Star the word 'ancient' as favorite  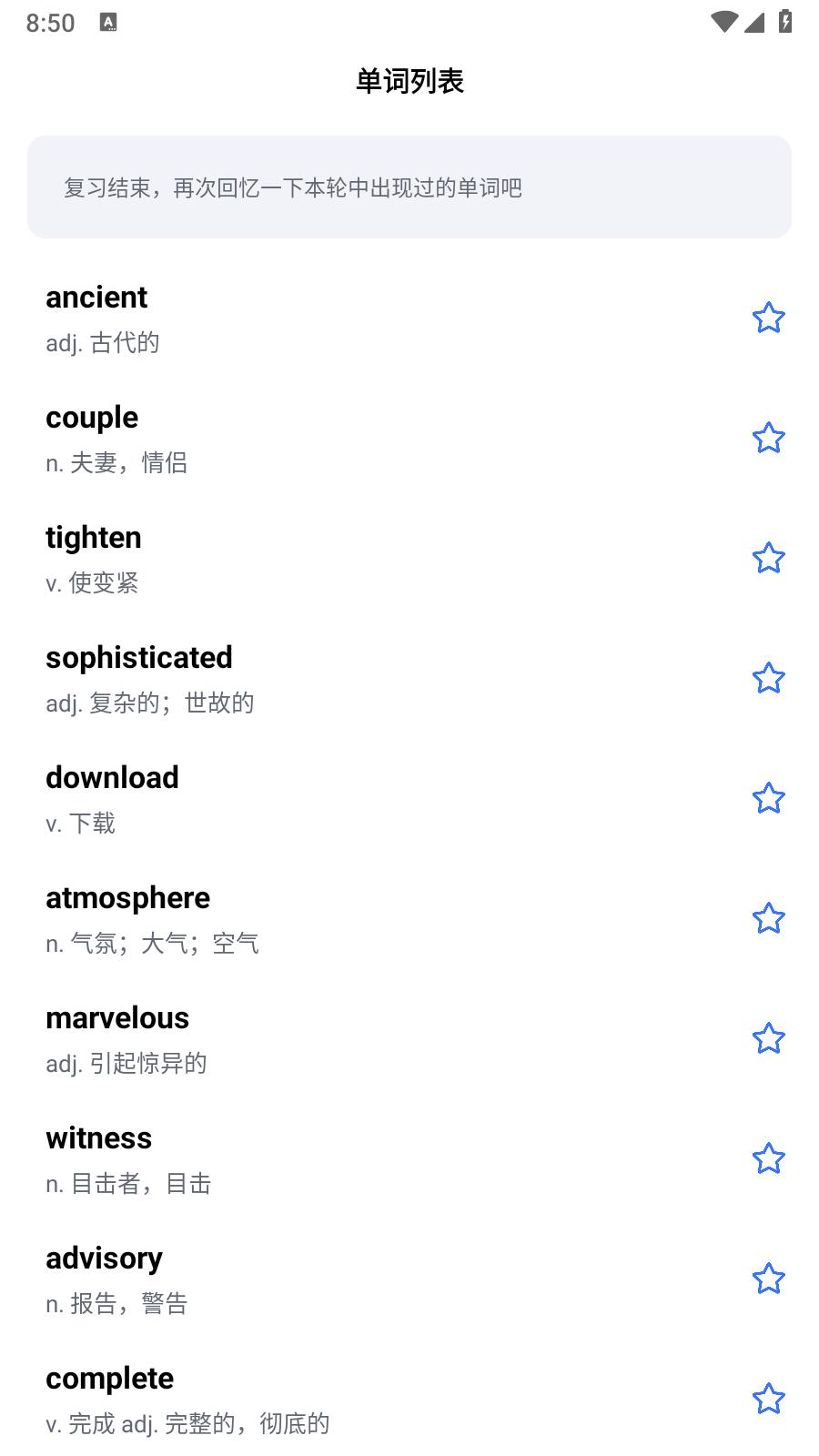click(769, 318)
